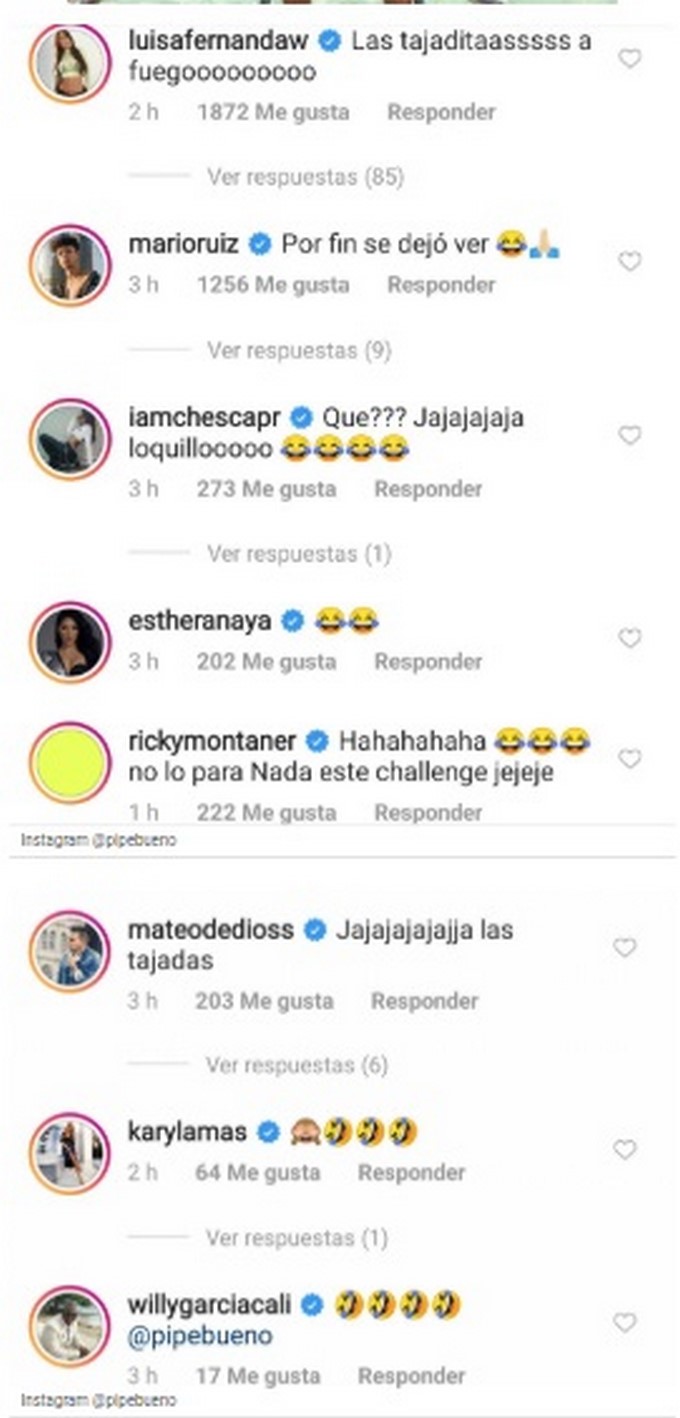Reply to karylamas's comment

pyautogui.click(x=412, y=1172)
